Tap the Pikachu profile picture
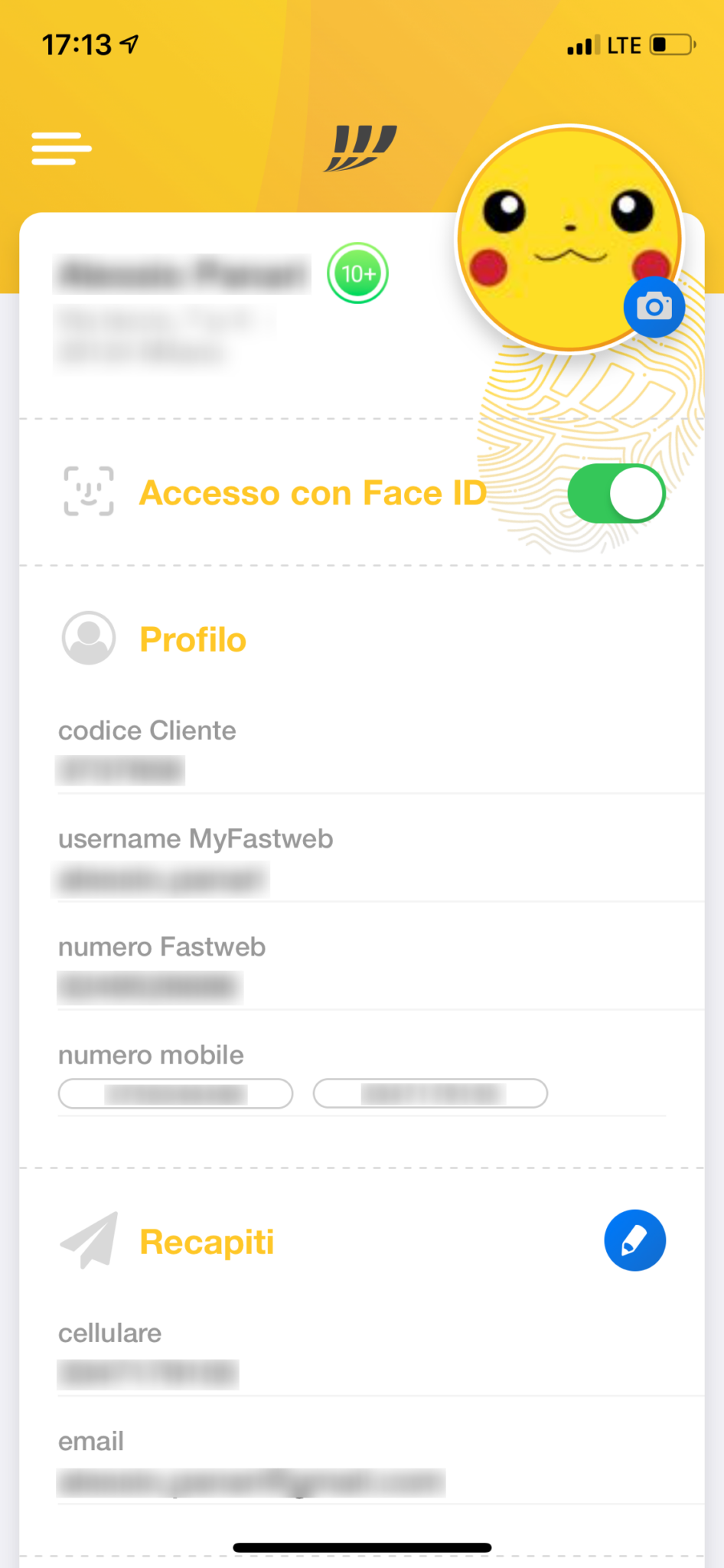 [x=569, y=238]
